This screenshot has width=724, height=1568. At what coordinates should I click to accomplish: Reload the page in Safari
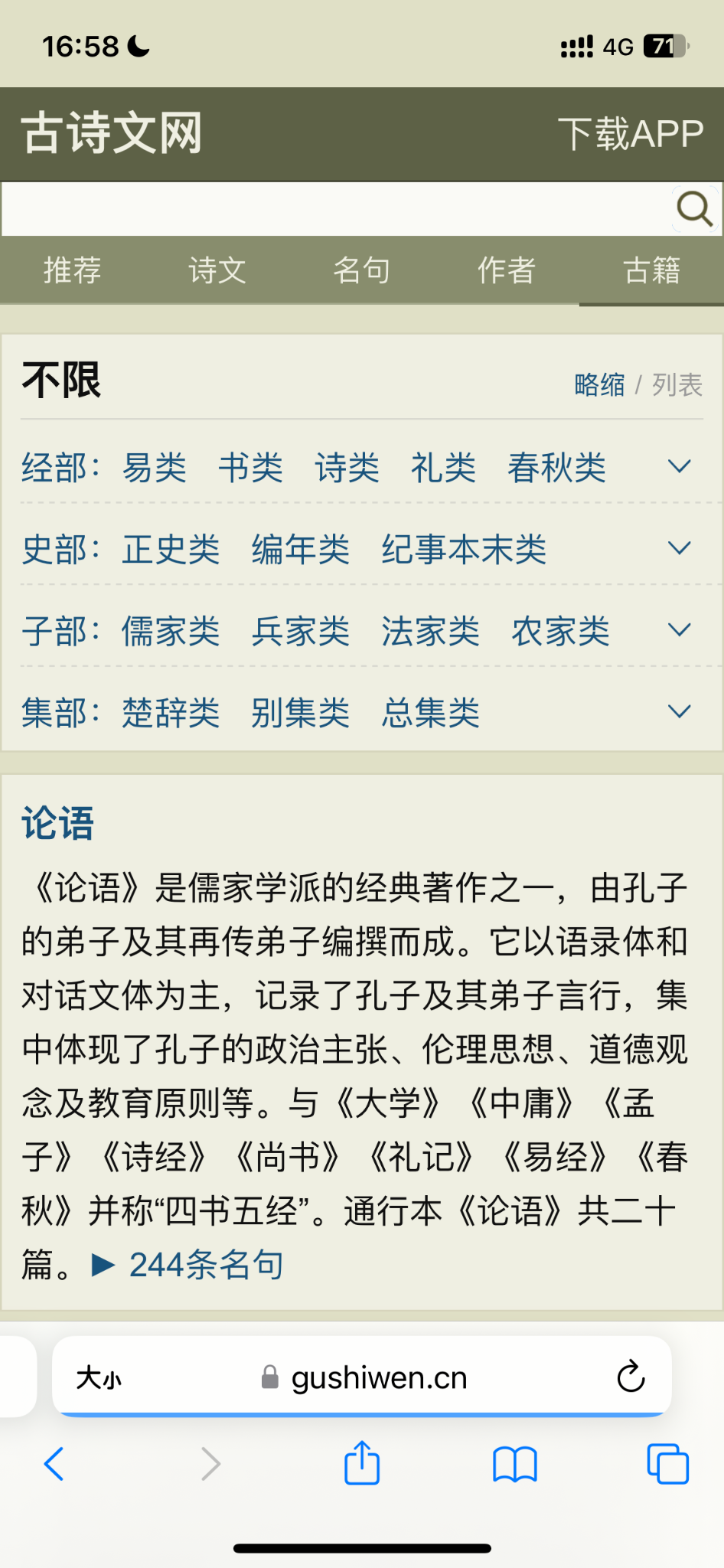click(631, 1377)
